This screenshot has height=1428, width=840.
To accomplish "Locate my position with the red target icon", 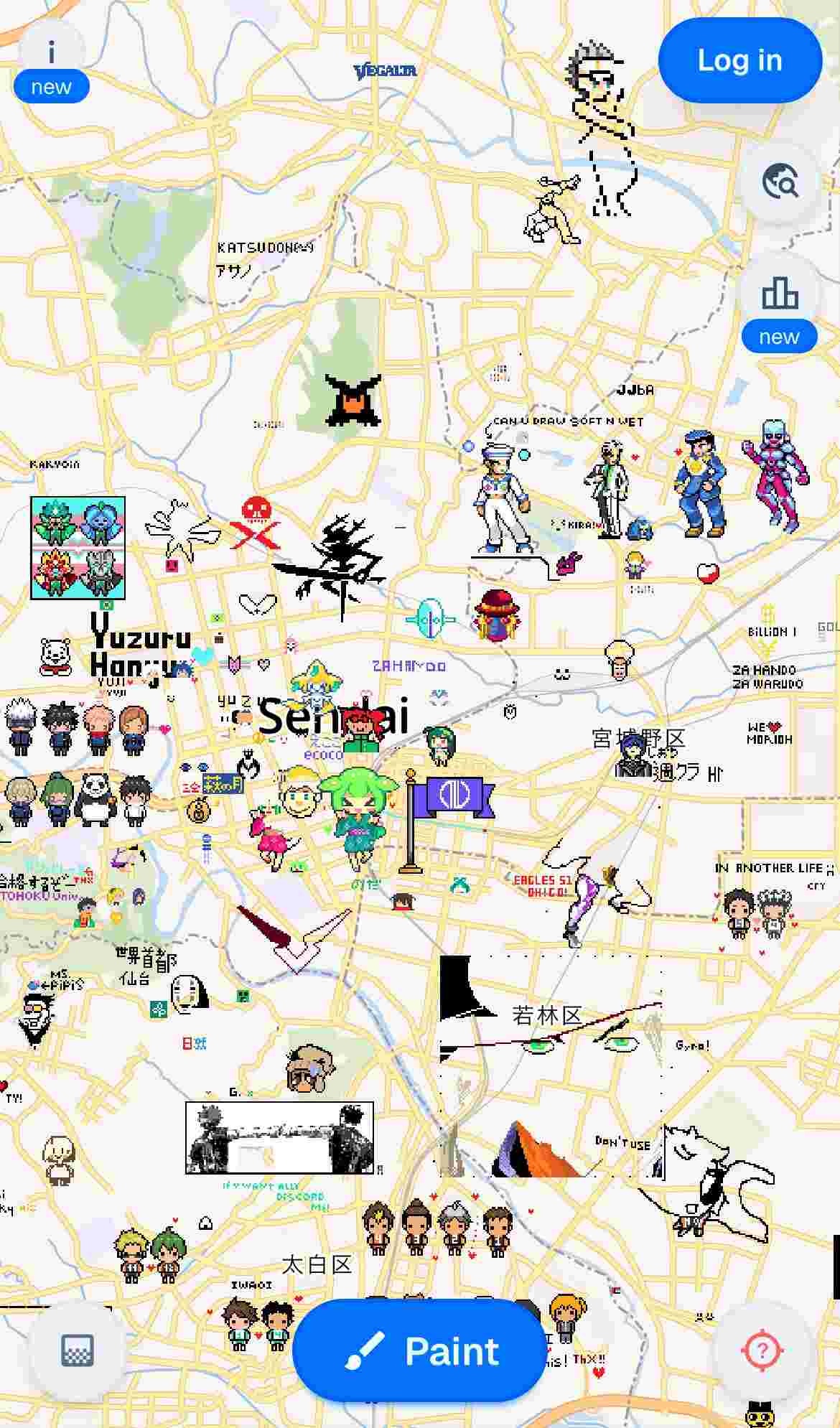I will point(762,1350).
